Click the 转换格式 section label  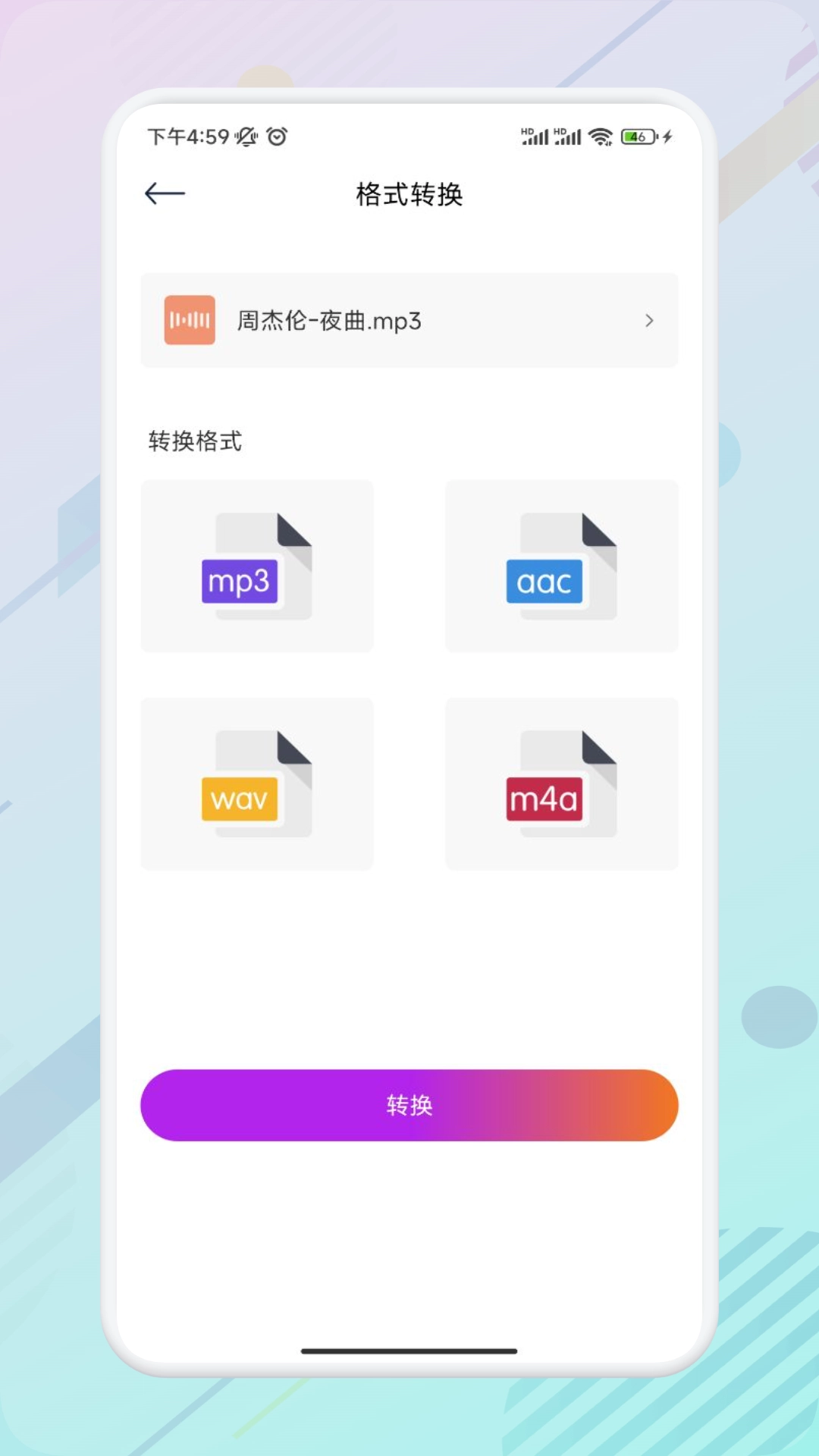(196, 441)
